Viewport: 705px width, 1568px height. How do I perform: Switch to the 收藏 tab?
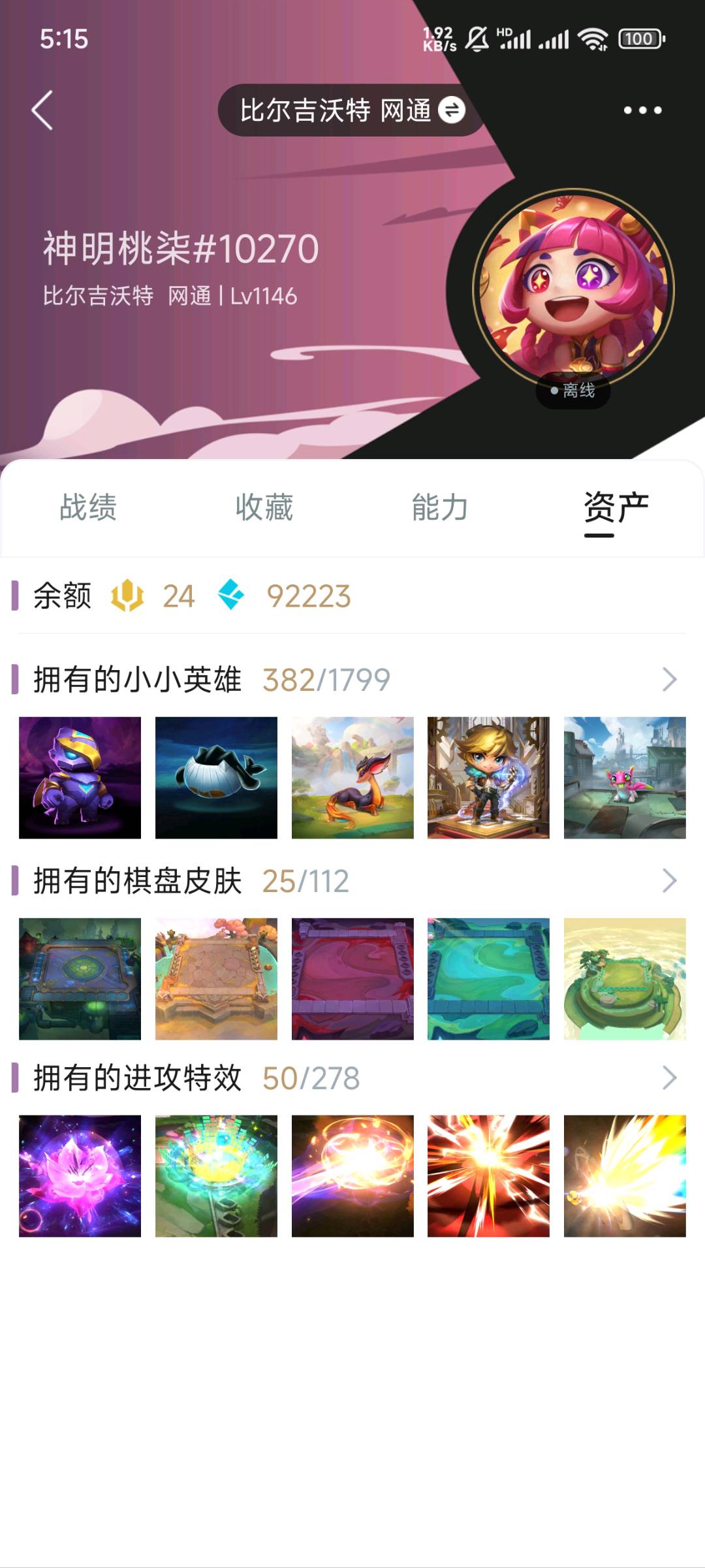pyautogui.click(x=264, y=507)
